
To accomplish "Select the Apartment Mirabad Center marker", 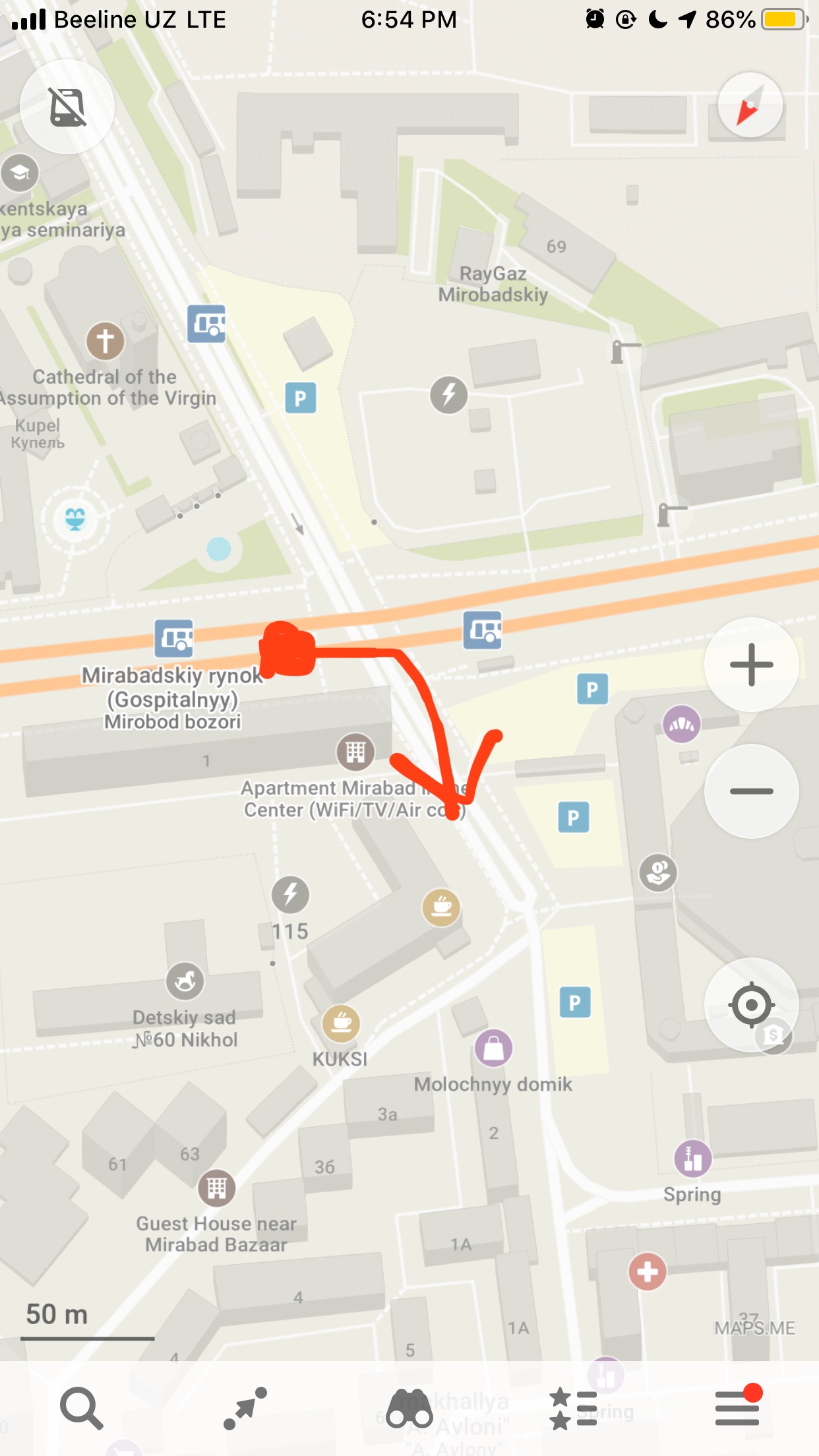I will pos(355,752).
